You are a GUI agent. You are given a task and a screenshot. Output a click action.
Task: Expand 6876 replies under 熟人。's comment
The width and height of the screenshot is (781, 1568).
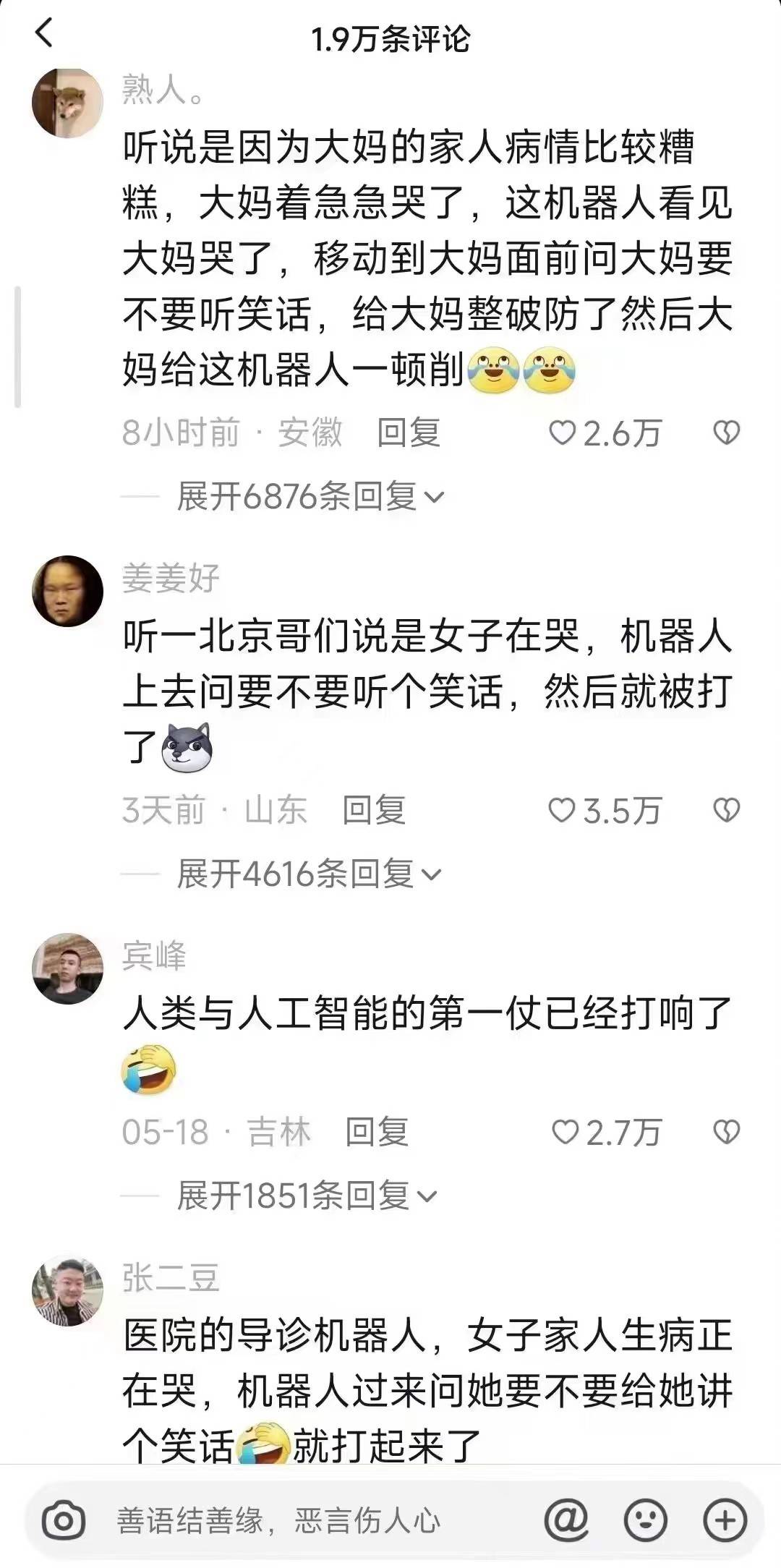pyautogui.click(x=310, y=497)
